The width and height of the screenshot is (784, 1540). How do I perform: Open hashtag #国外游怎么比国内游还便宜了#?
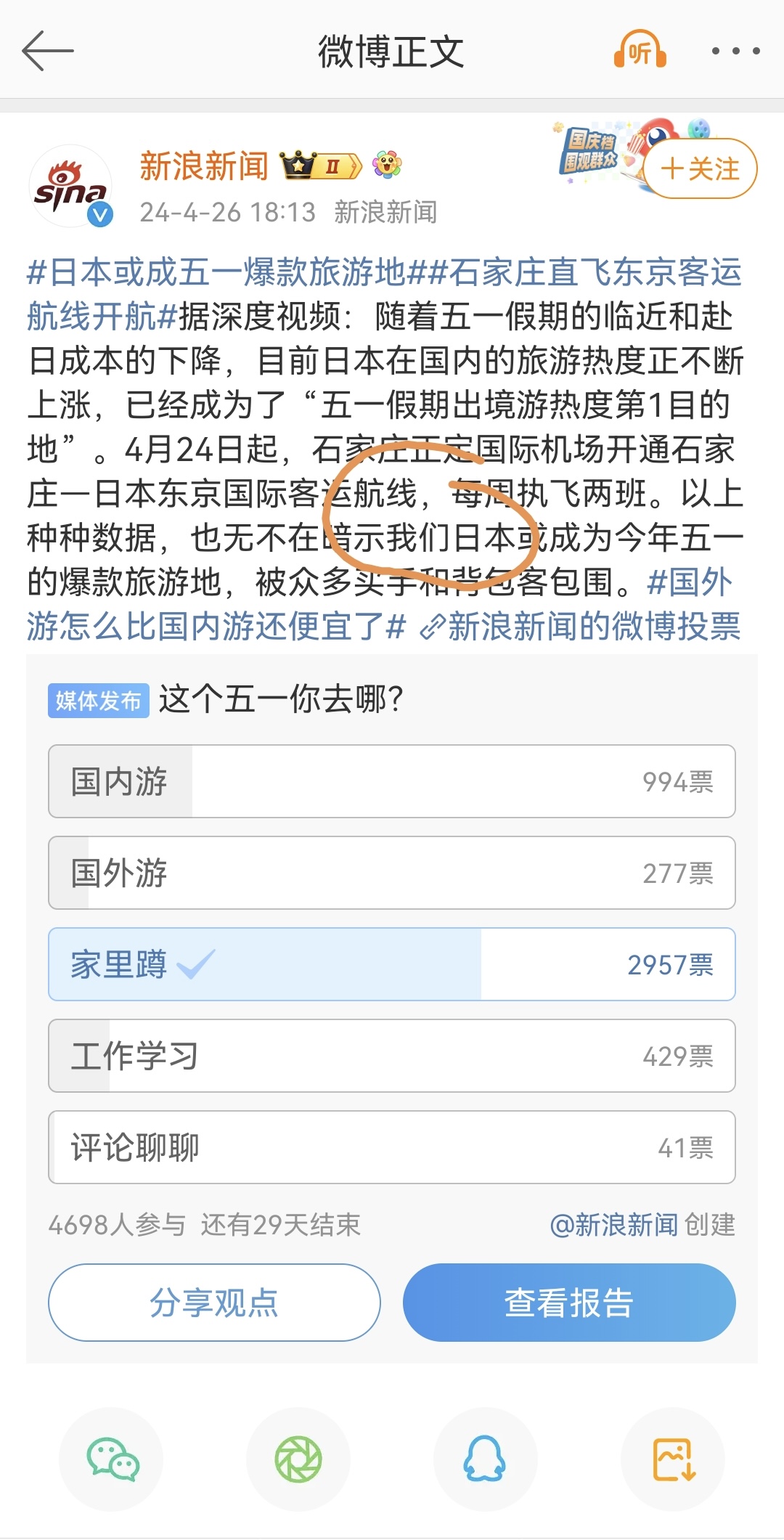pyautogui.click(x=379, y=604)
